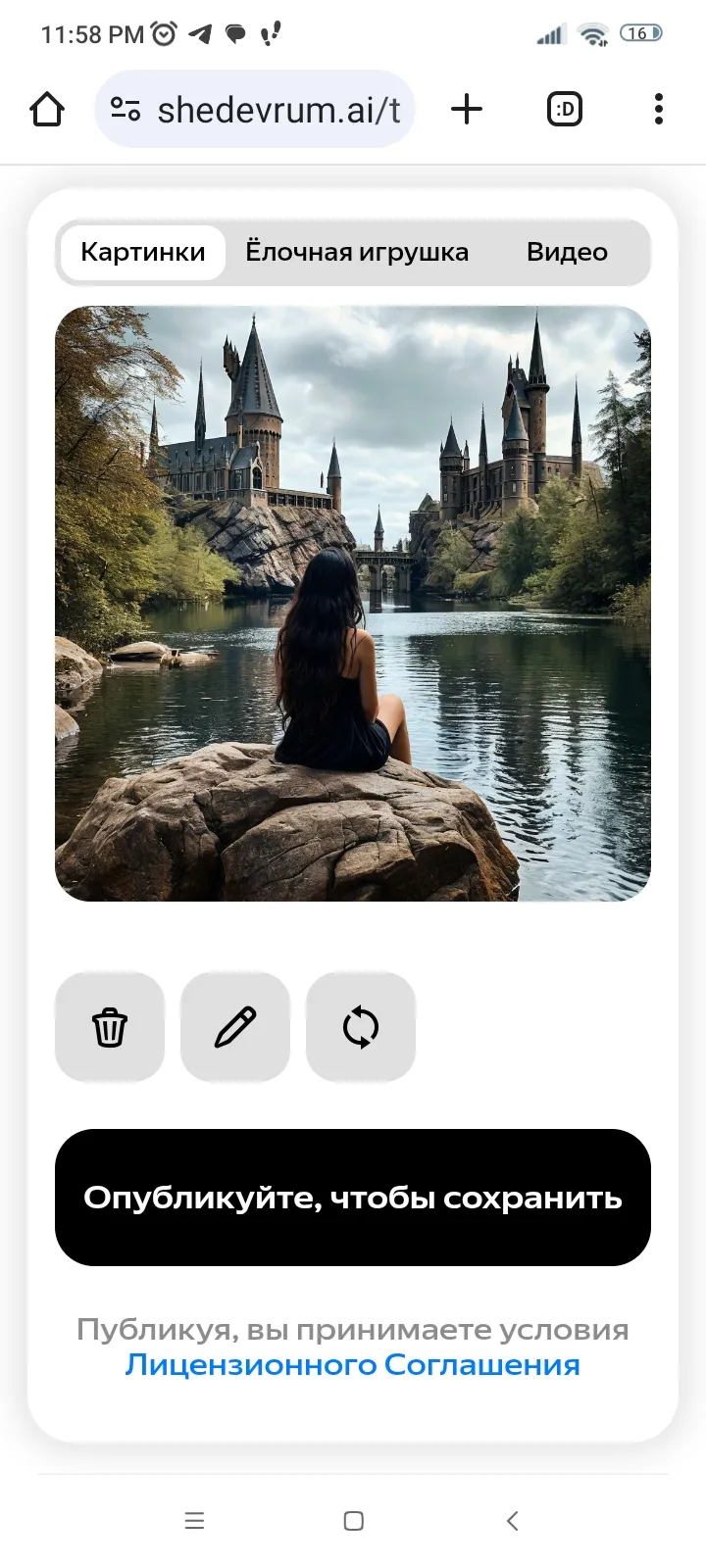This screenshot has height=1568, width=706.
Task: Switch to the Ёлочная игрушка tab
Action: pos(357,252)
